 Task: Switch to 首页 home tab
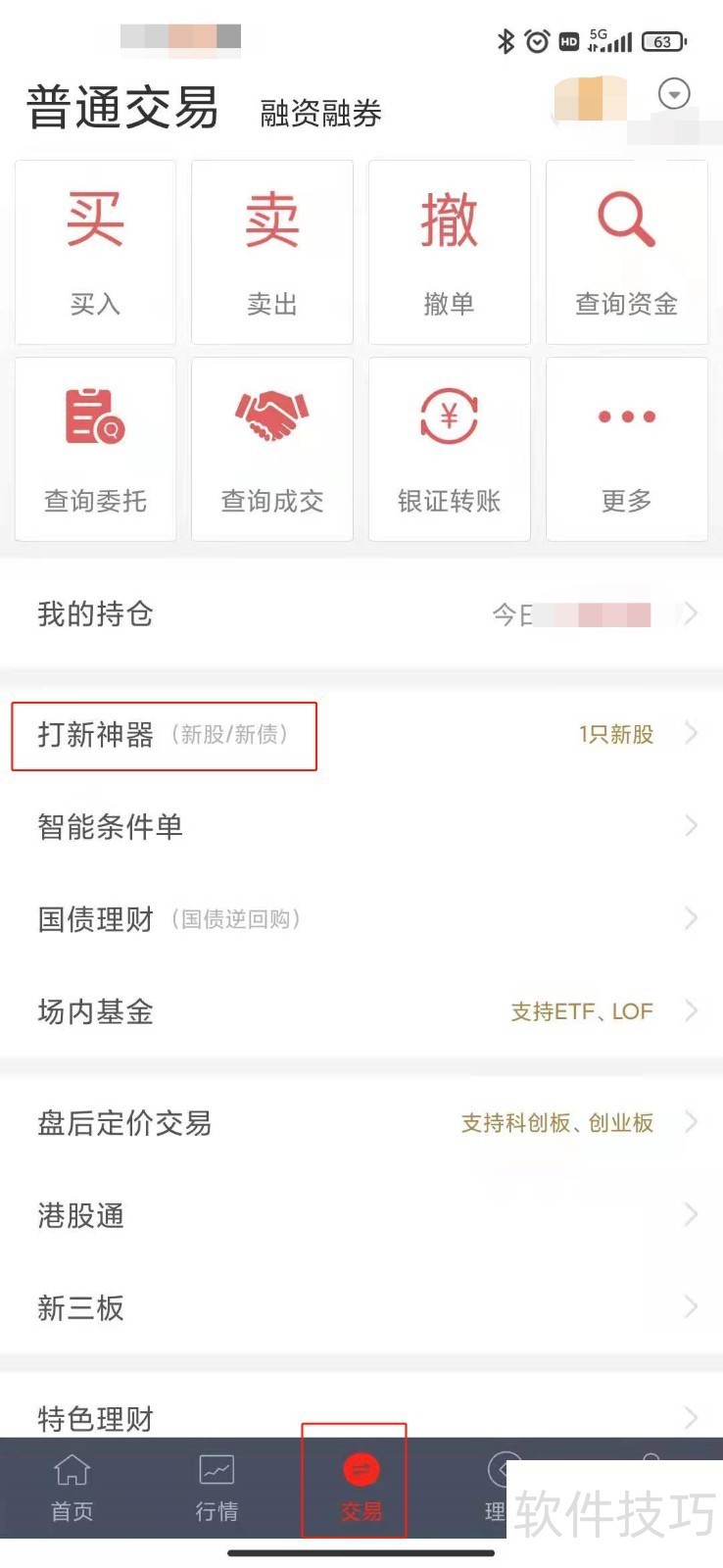(72, 1487)
